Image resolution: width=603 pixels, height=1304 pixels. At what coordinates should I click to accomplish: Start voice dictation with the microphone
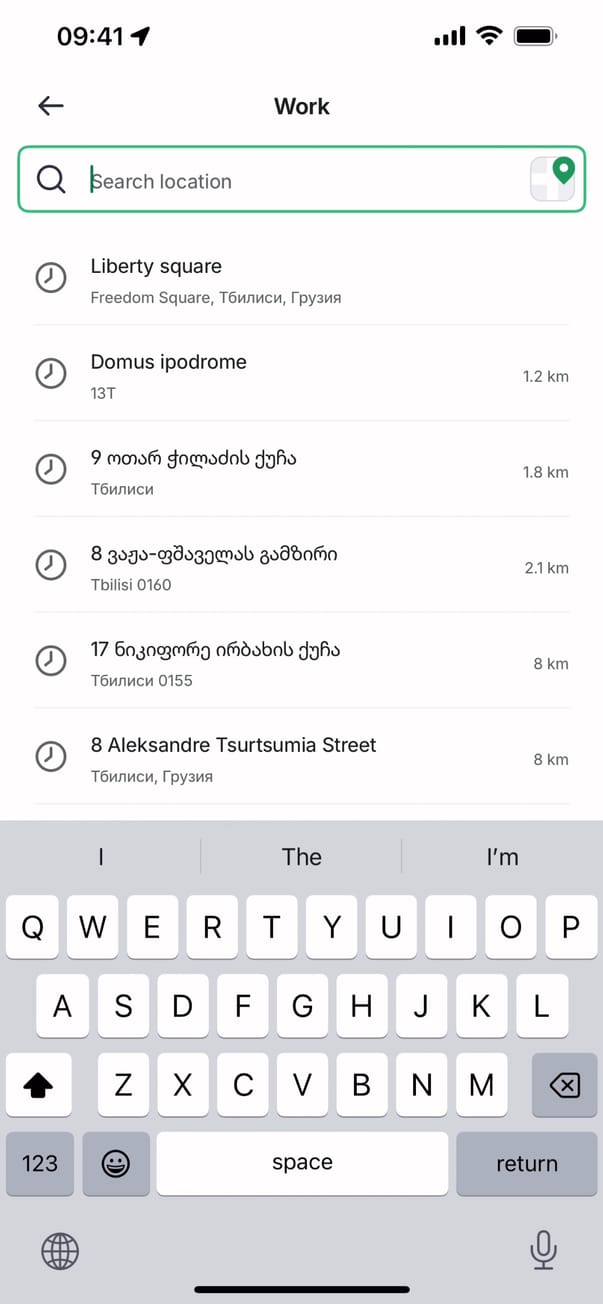click(x=543, y=1249)
